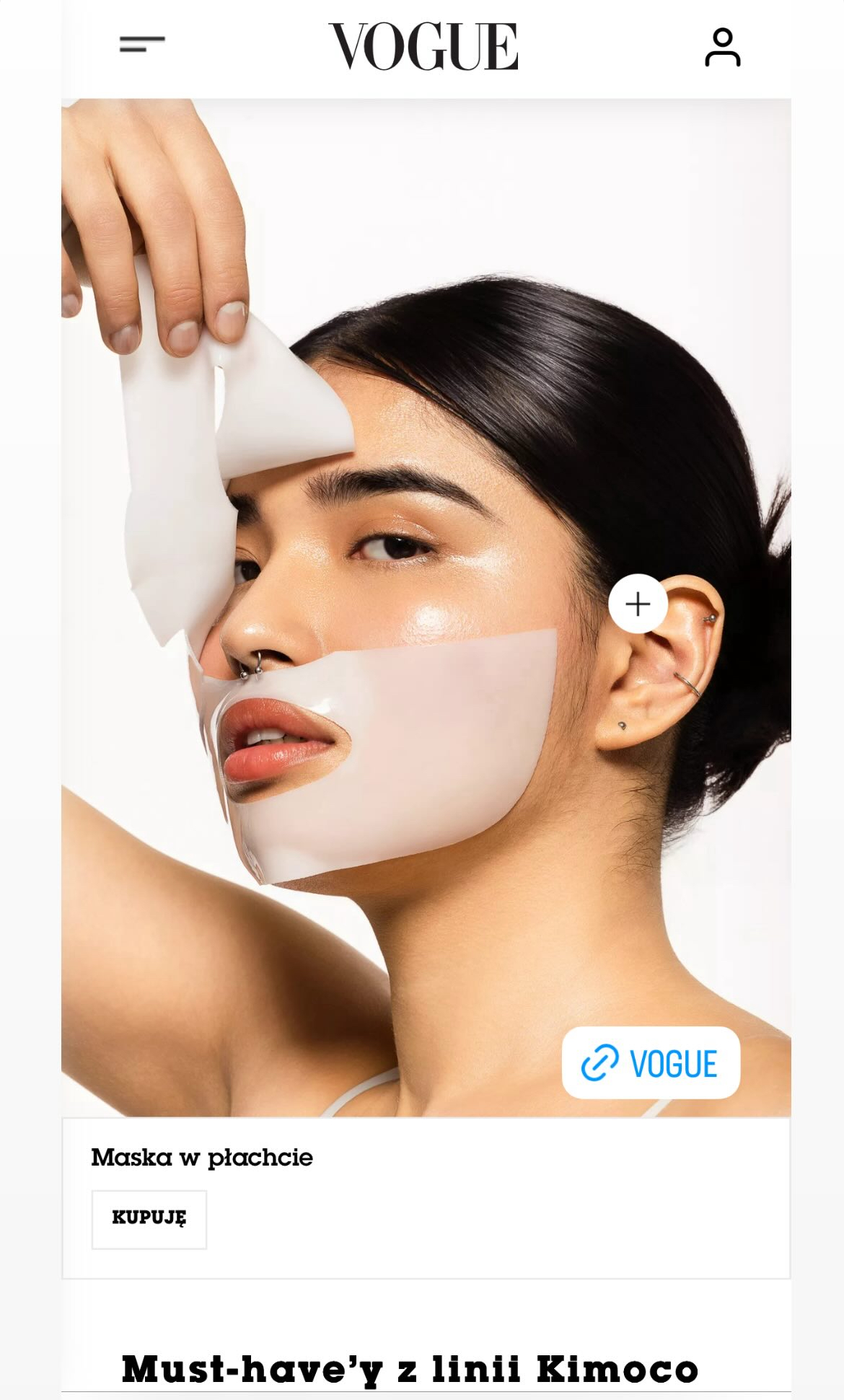Tap the KUPUJĘ button
844x1400 pixels.
(x=149, y=1219)
